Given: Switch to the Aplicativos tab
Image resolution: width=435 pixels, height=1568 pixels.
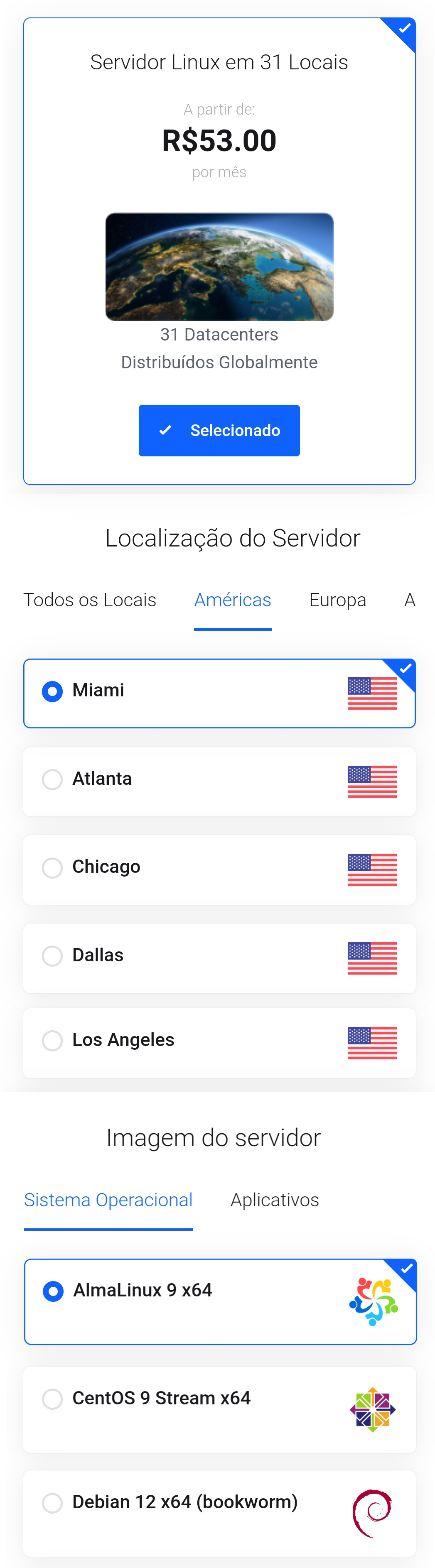Looking at the screenshot, I should pos(274,1200).
